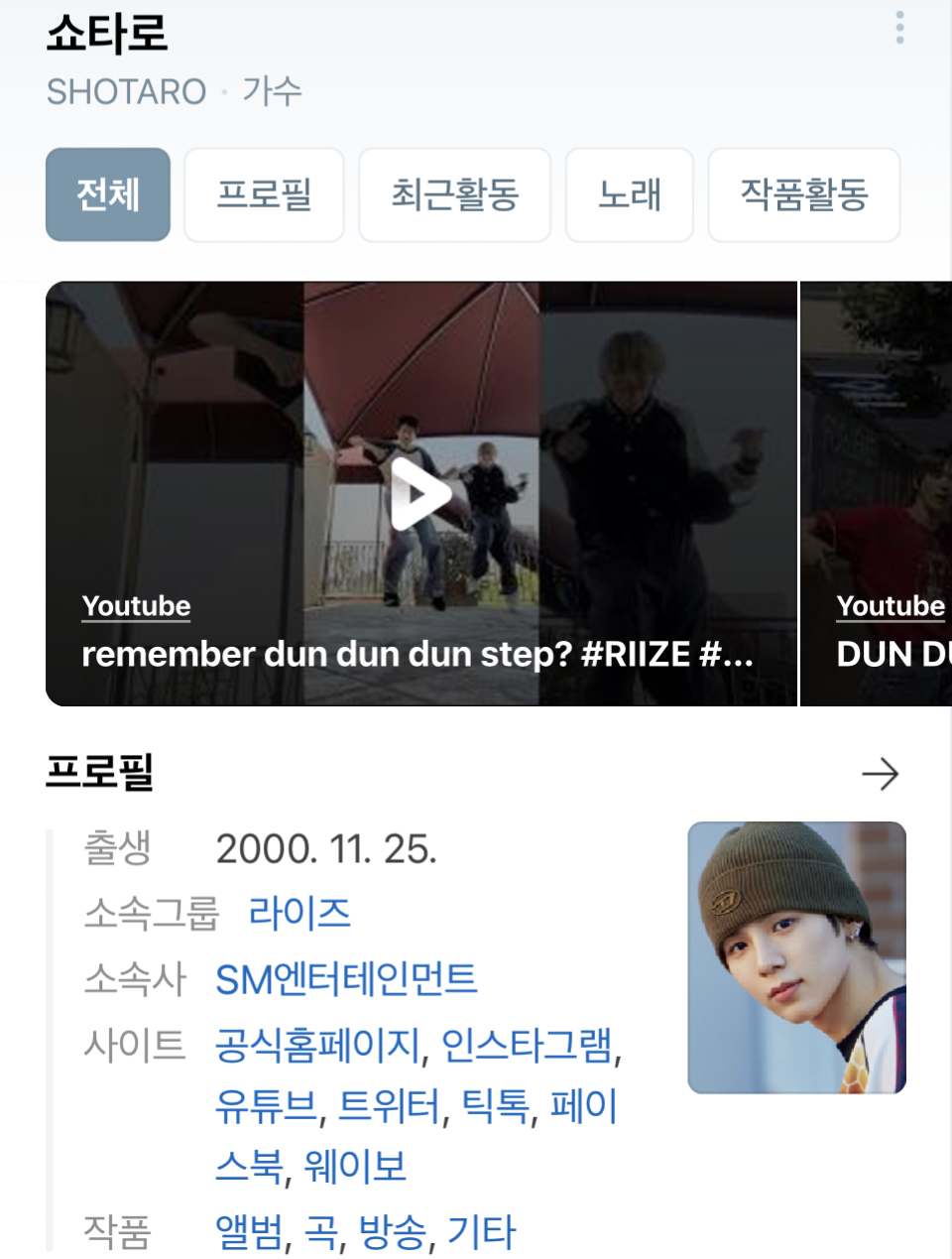Play the dun dun dun step video
Viewport: 952px width, 1259px height.
coord(421,493)
